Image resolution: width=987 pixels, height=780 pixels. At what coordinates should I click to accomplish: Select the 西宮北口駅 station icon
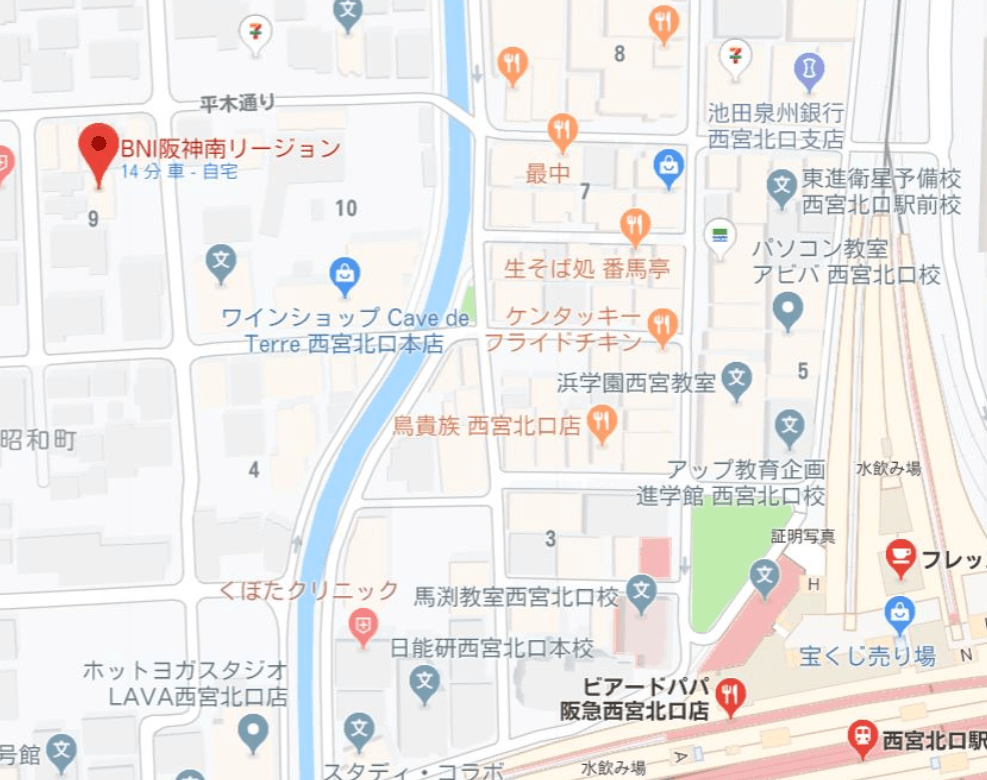click(x=862, y=739)
